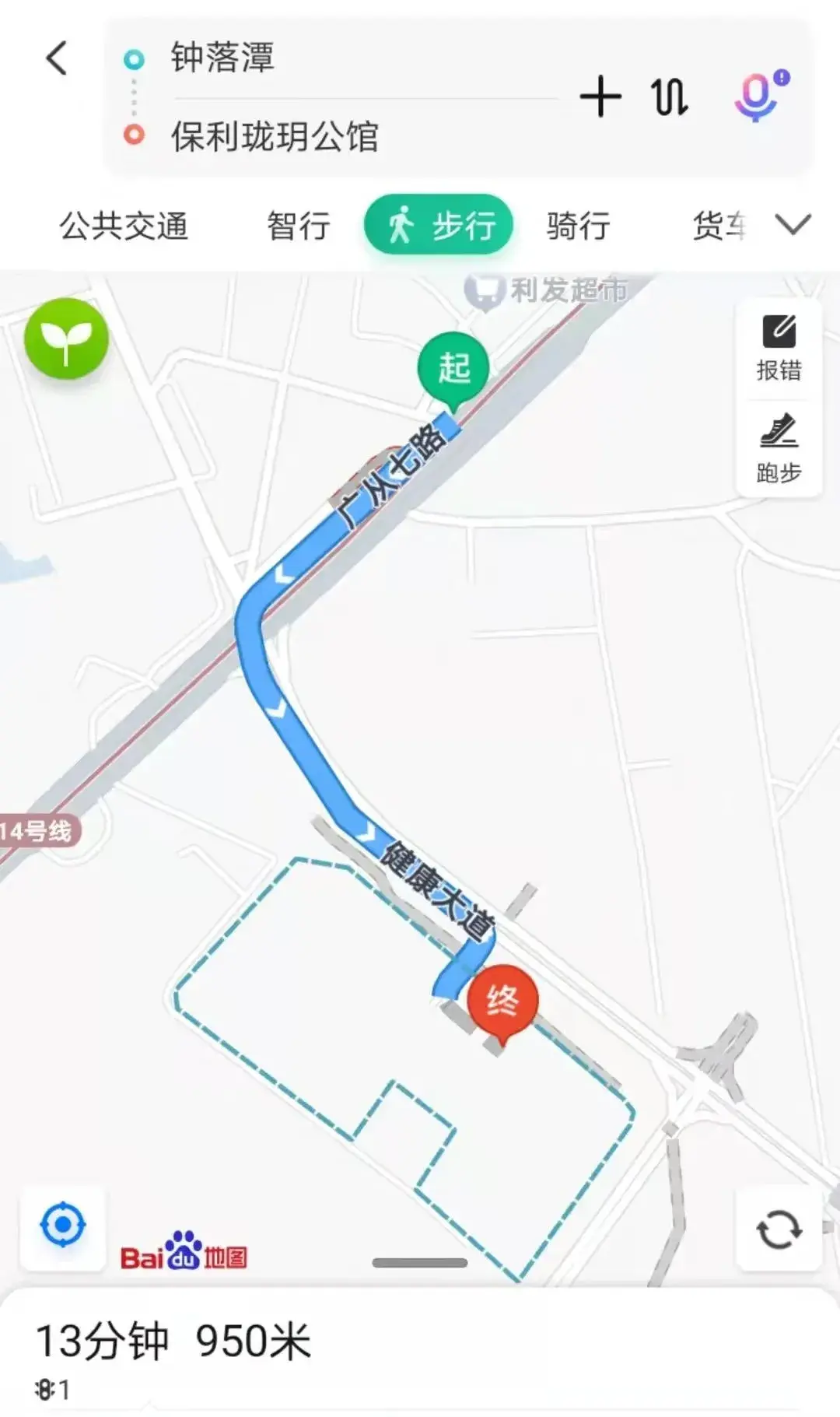Switch to the 公共交通 tab

pos(124,226)
